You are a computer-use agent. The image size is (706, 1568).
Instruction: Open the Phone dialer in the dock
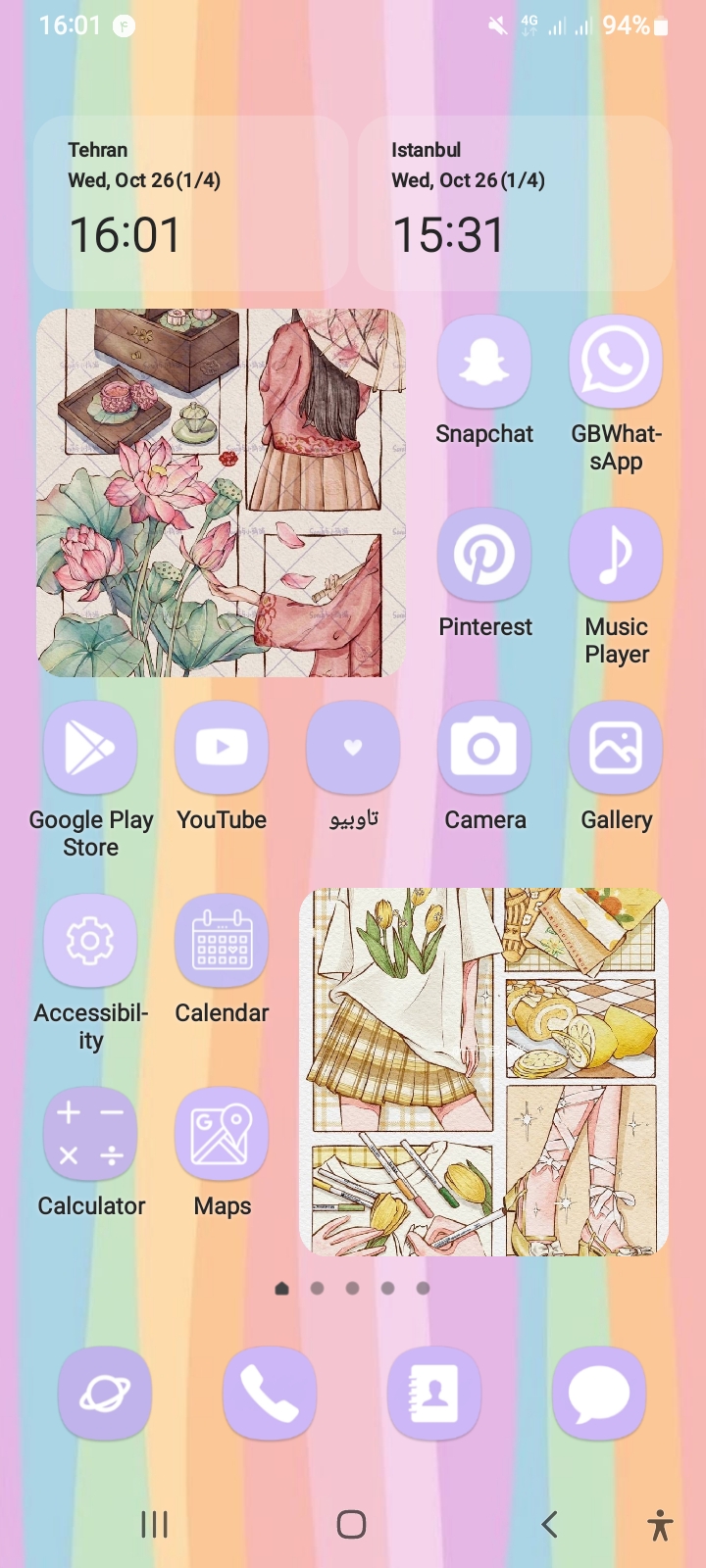point(270,1393)
